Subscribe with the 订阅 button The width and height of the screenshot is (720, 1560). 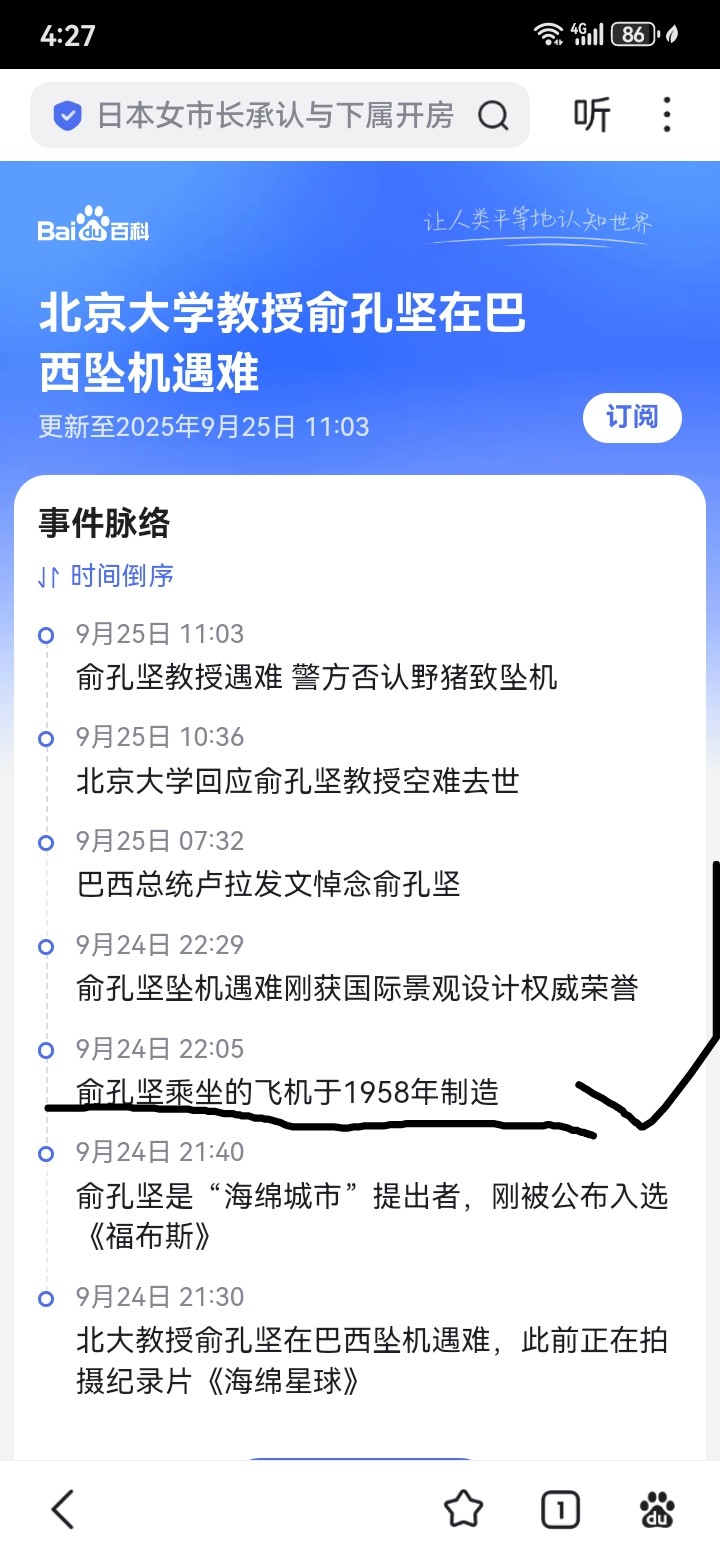(x=632, y=417)
